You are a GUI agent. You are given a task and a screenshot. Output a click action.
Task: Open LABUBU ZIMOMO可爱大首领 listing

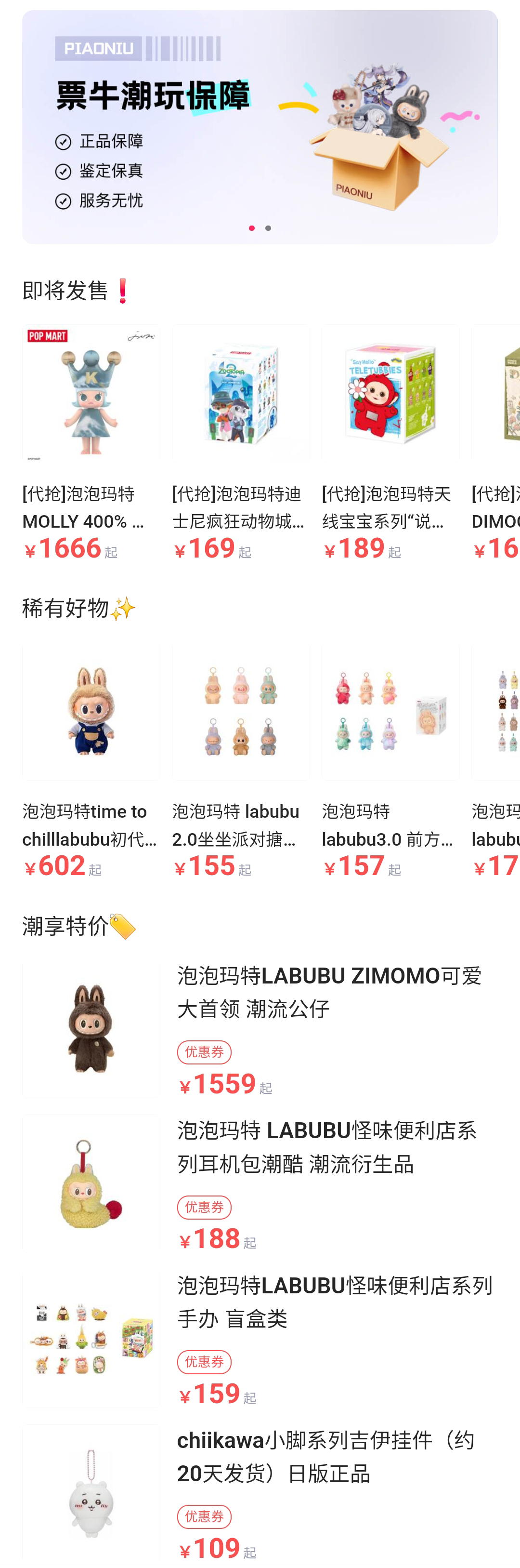tap(328, 992)
